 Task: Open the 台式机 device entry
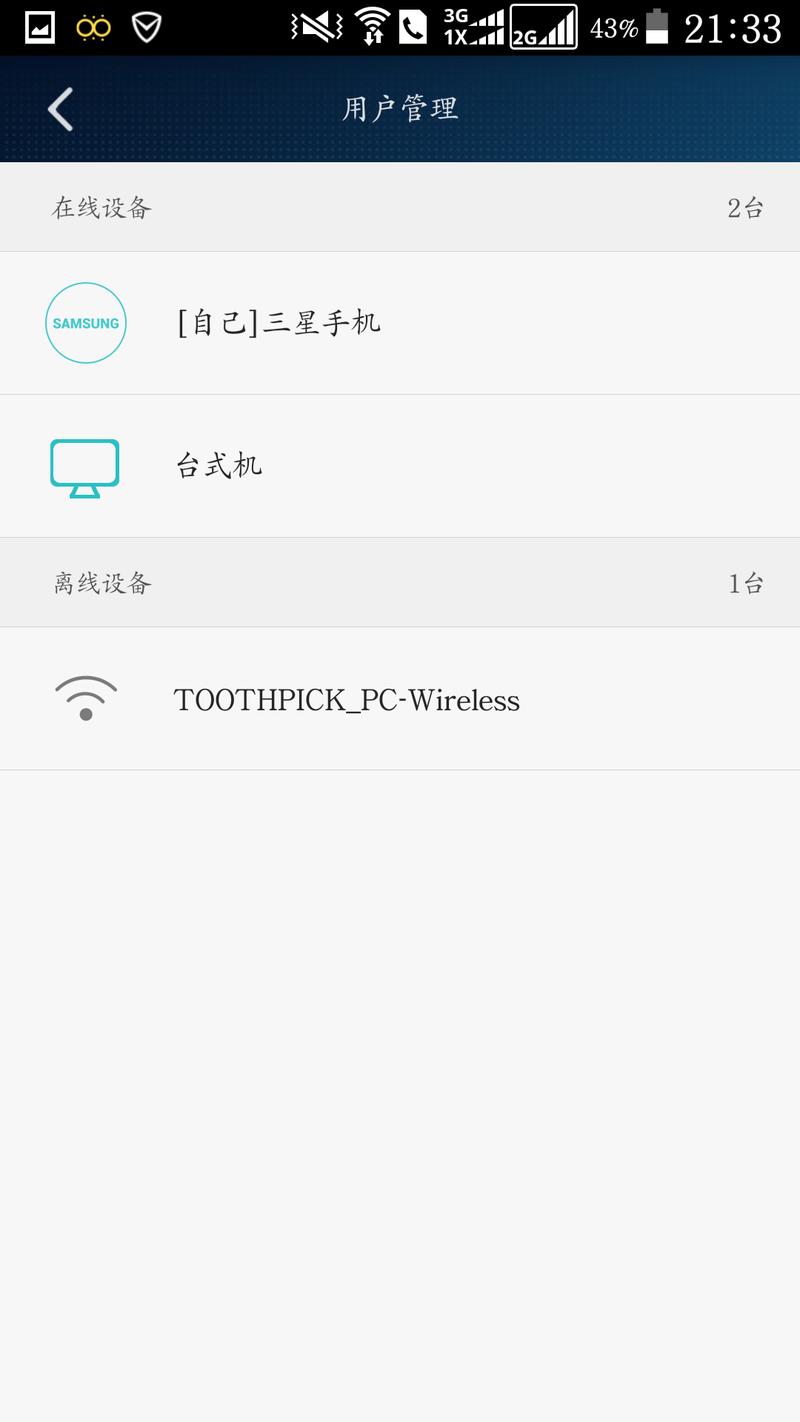(218, 465)
